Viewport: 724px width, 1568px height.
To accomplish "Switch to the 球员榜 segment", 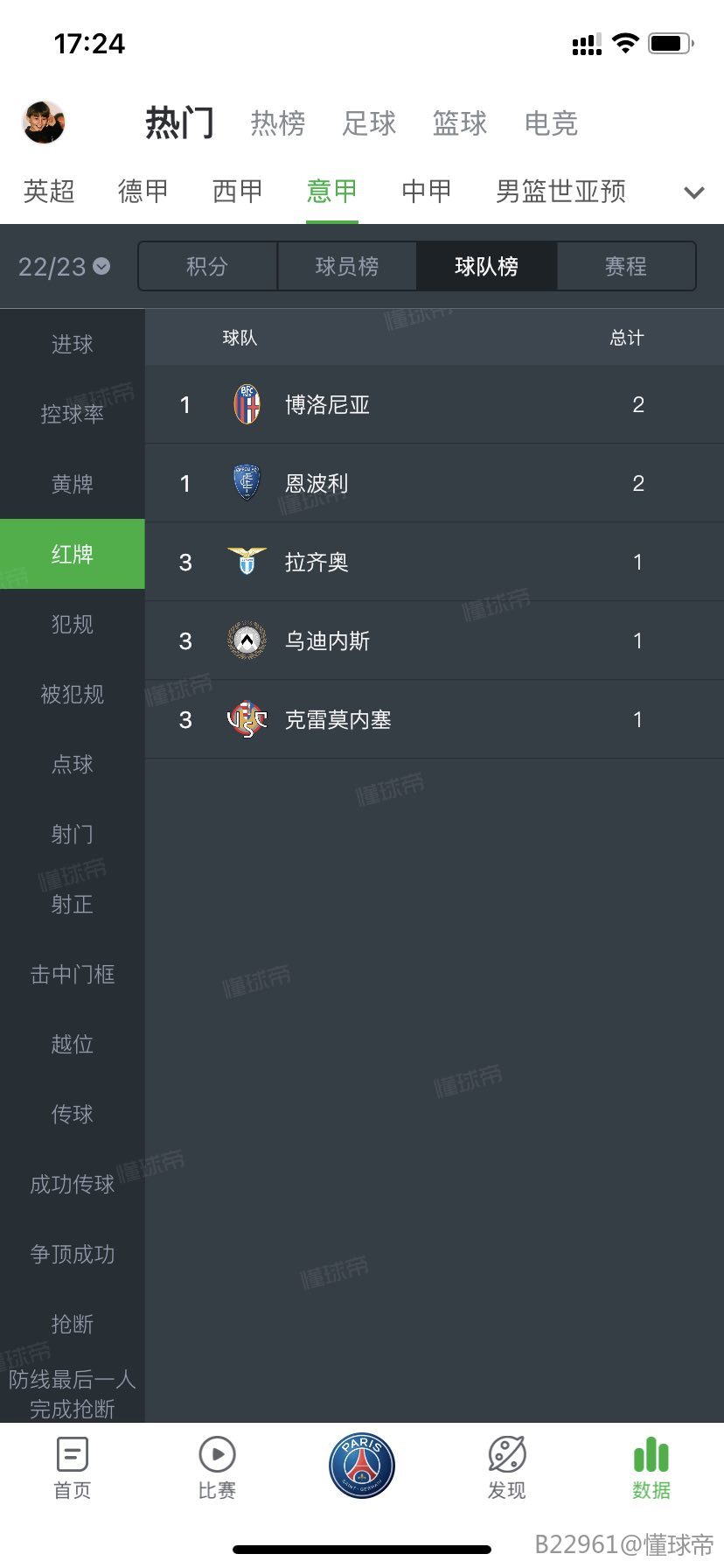I will pos(347,266).
